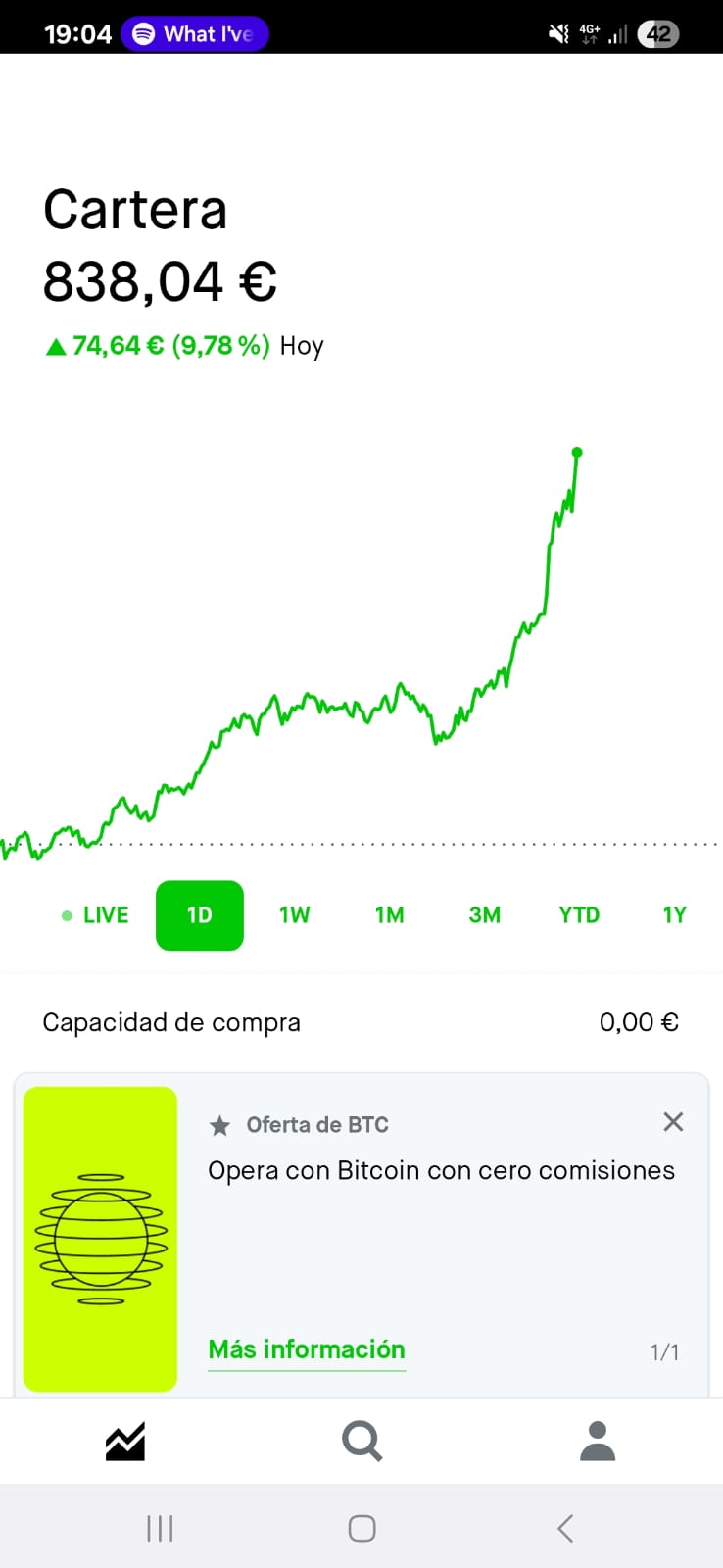Viewport: 723px width, 1568px height.
Task: Tap the Spotify now-playing pill
Action: click(x=195, y=34)
